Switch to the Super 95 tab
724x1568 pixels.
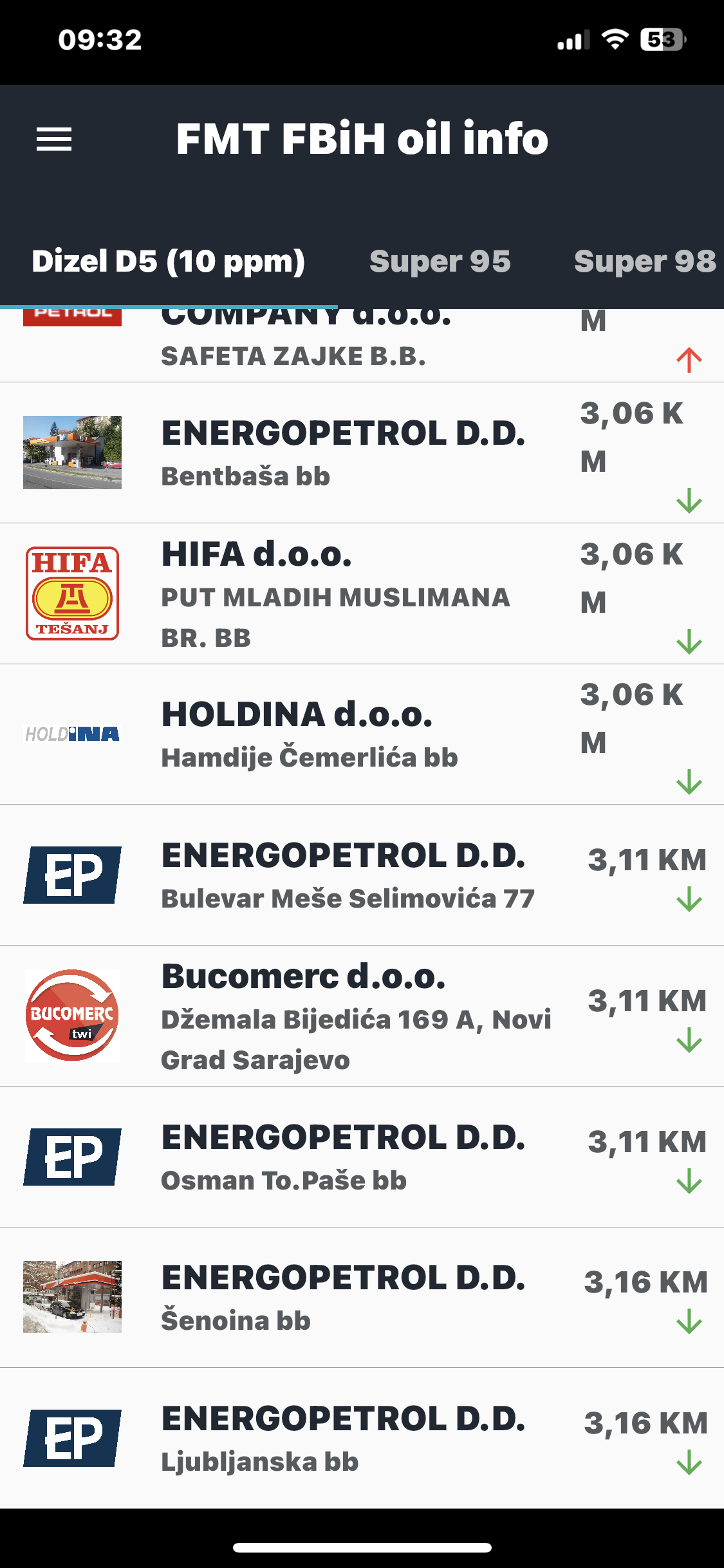(x=440, y=261)
